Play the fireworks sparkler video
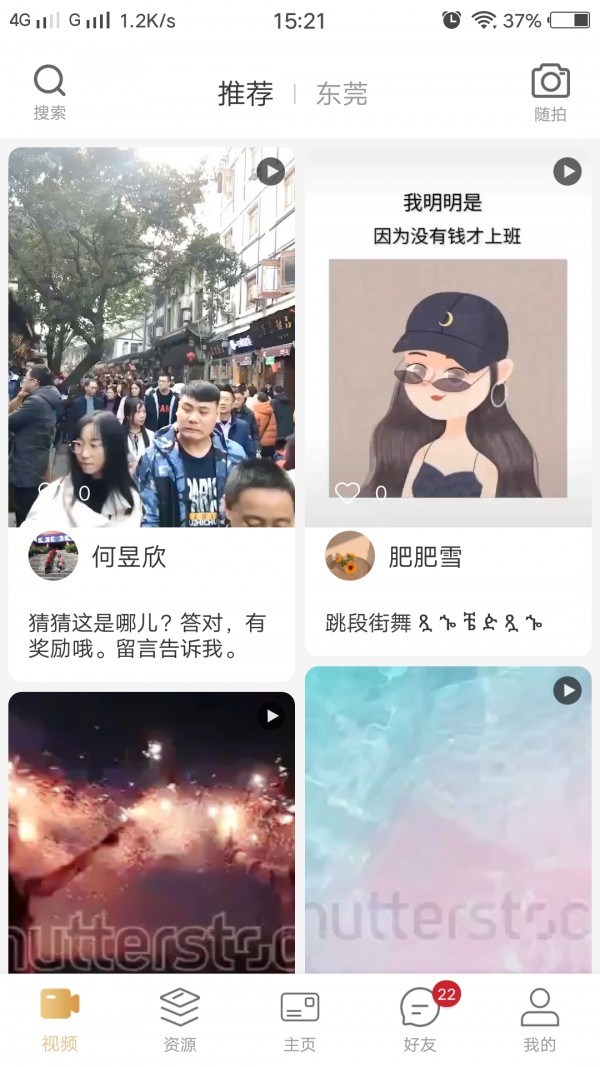This screenshot has width=600, height=1067. click(x=152, y=832)
